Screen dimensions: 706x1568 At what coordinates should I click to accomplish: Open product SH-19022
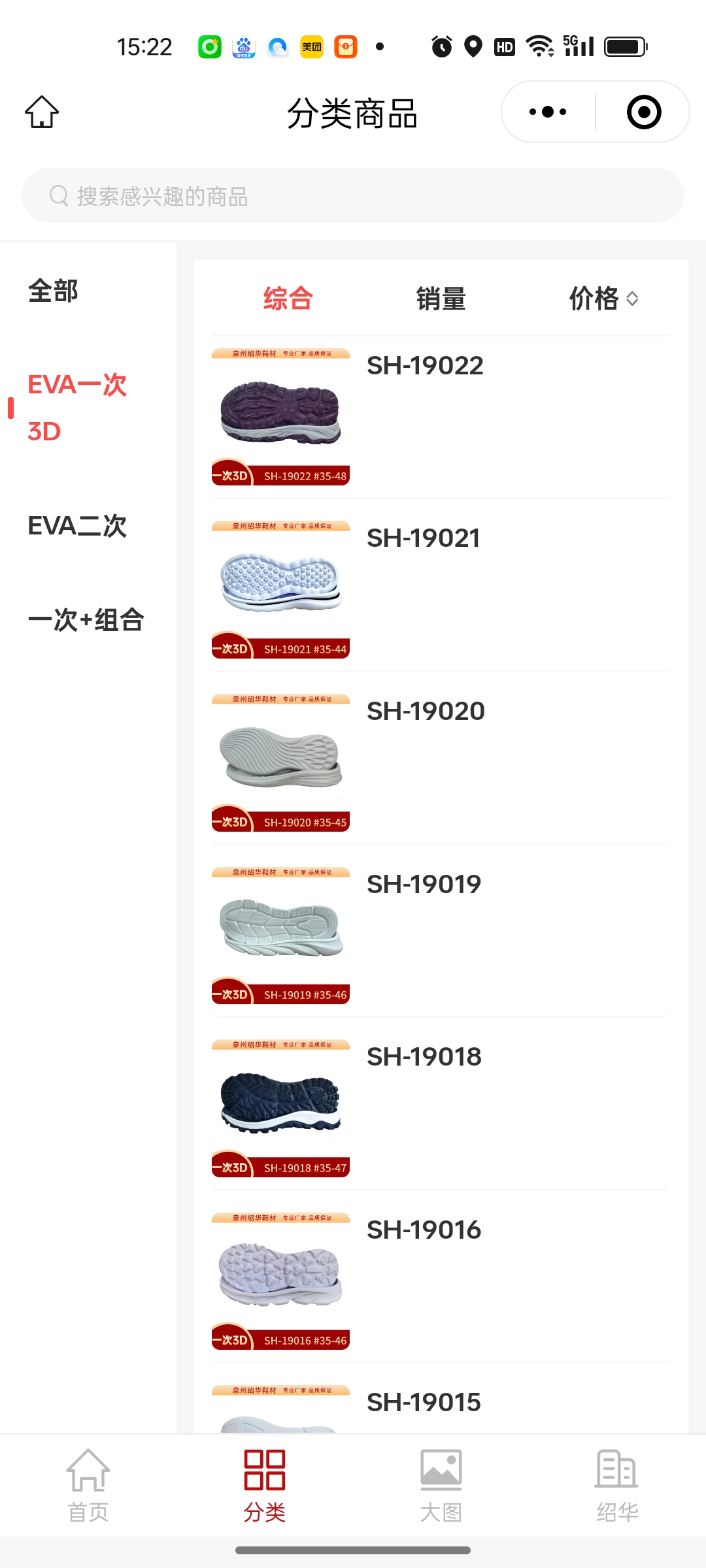425,366
